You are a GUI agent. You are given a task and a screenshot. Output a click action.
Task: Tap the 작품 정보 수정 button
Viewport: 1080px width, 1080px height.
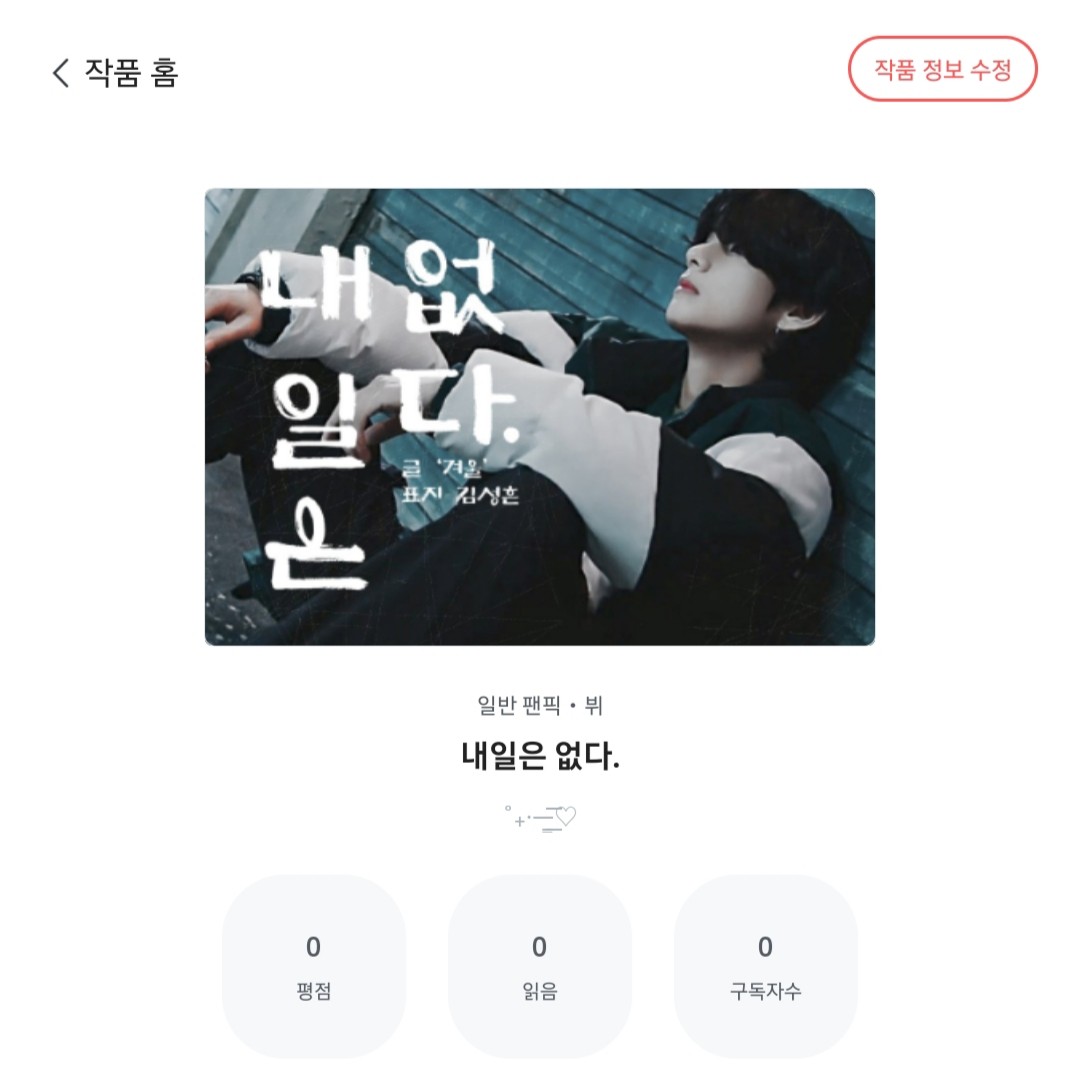(942, 69)
